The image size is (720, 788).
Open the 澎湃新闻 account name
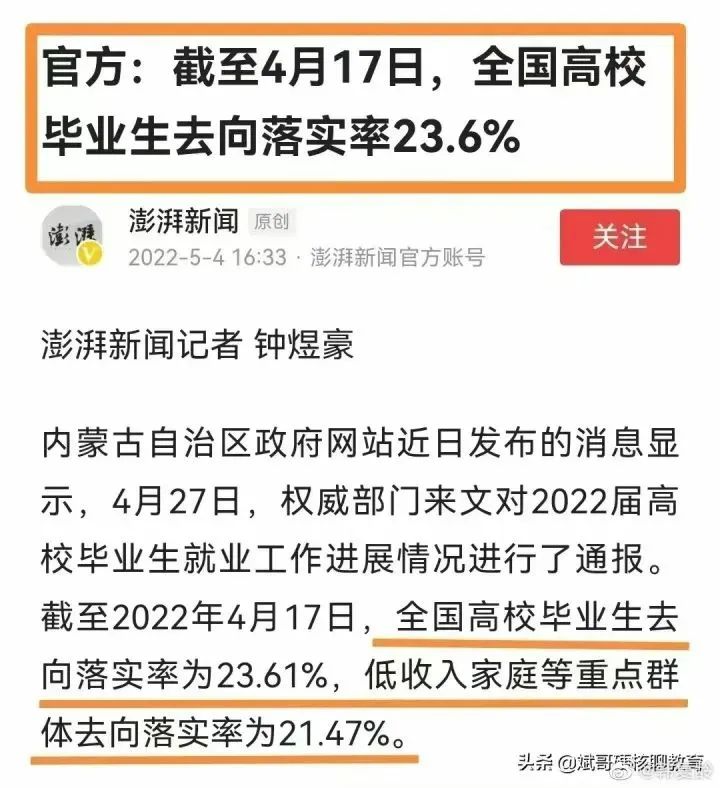[x=183, y=220]
